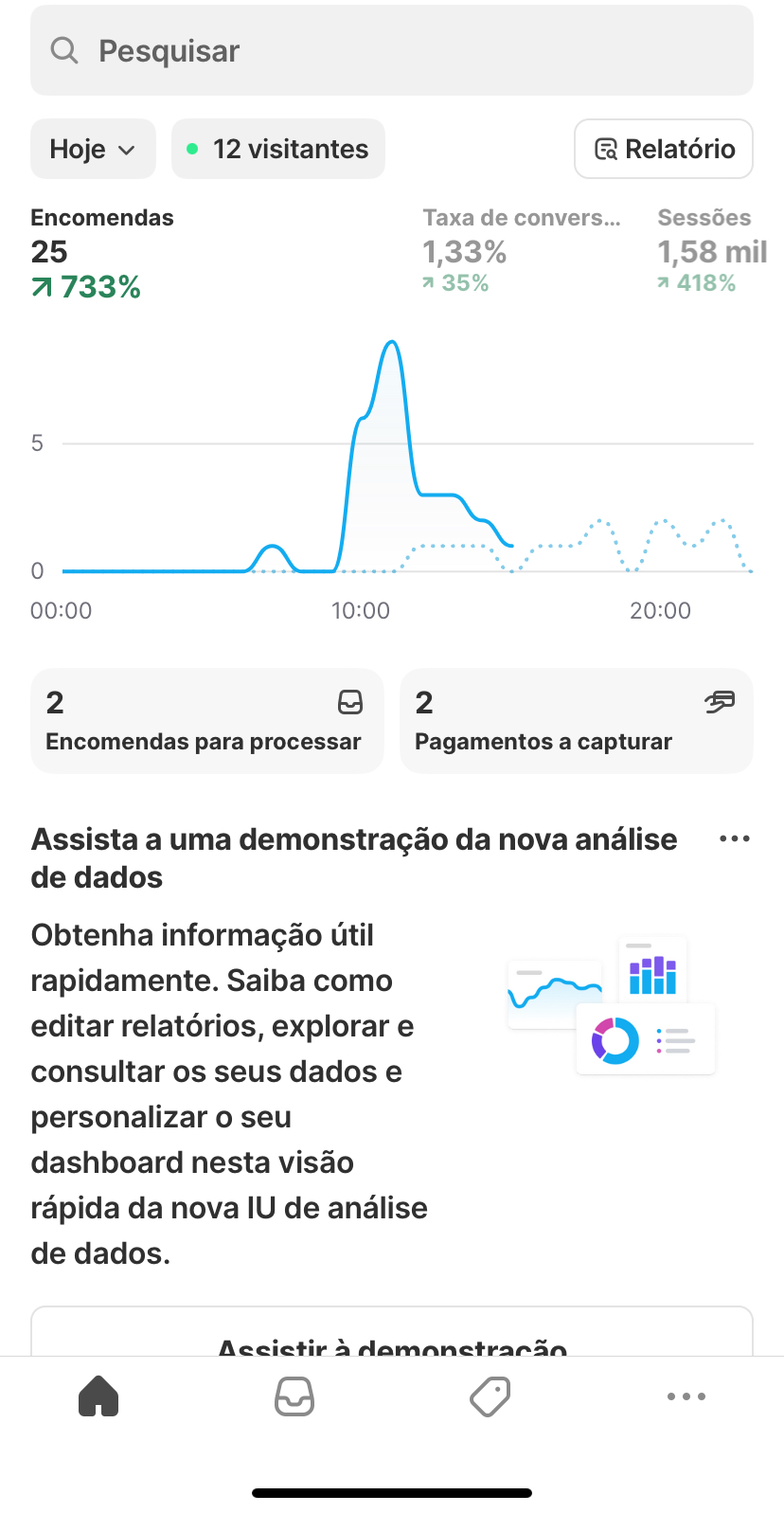784x1513 pixels.
Task: Open the Hoje date range dropdown
Action: point(93,149)
